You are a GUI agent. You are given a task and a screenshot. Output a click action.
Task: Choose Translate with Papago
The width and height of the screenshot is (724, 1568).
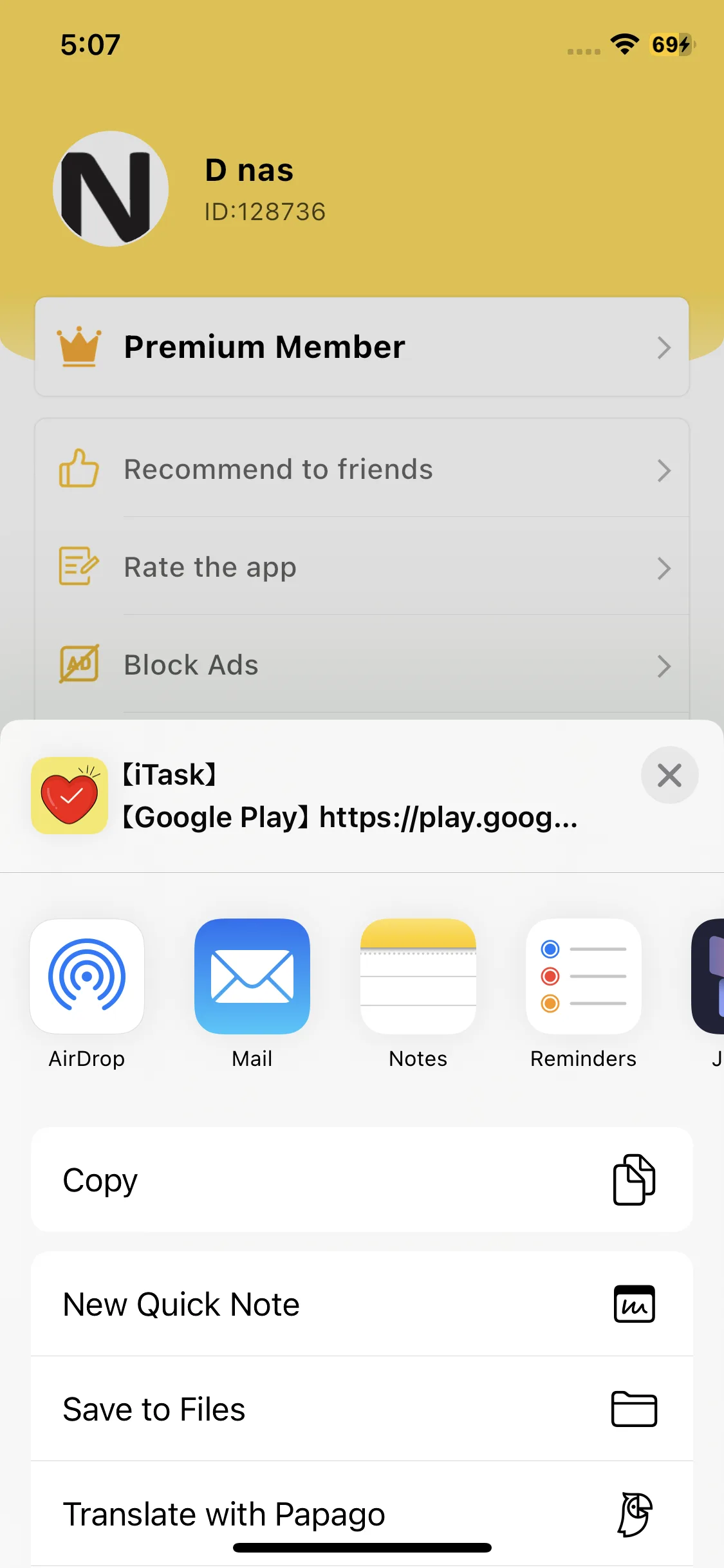(362, 1513)
